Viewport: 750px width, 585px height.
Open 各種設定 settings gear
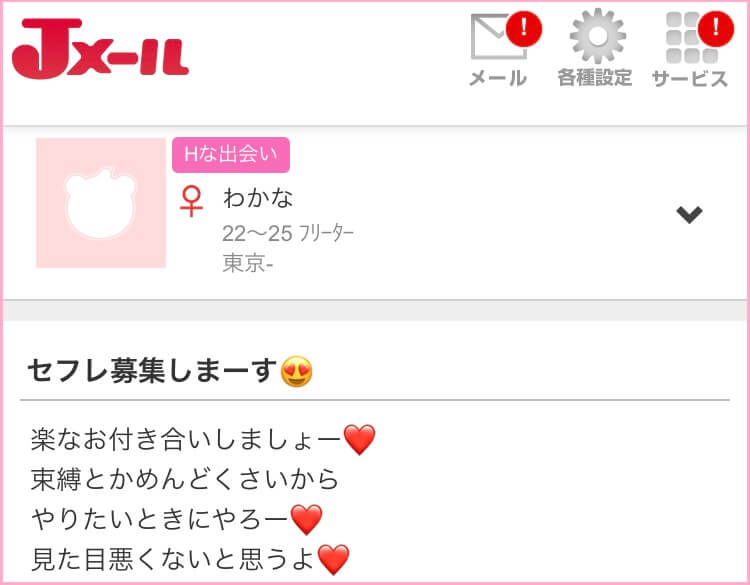(595, 48)
